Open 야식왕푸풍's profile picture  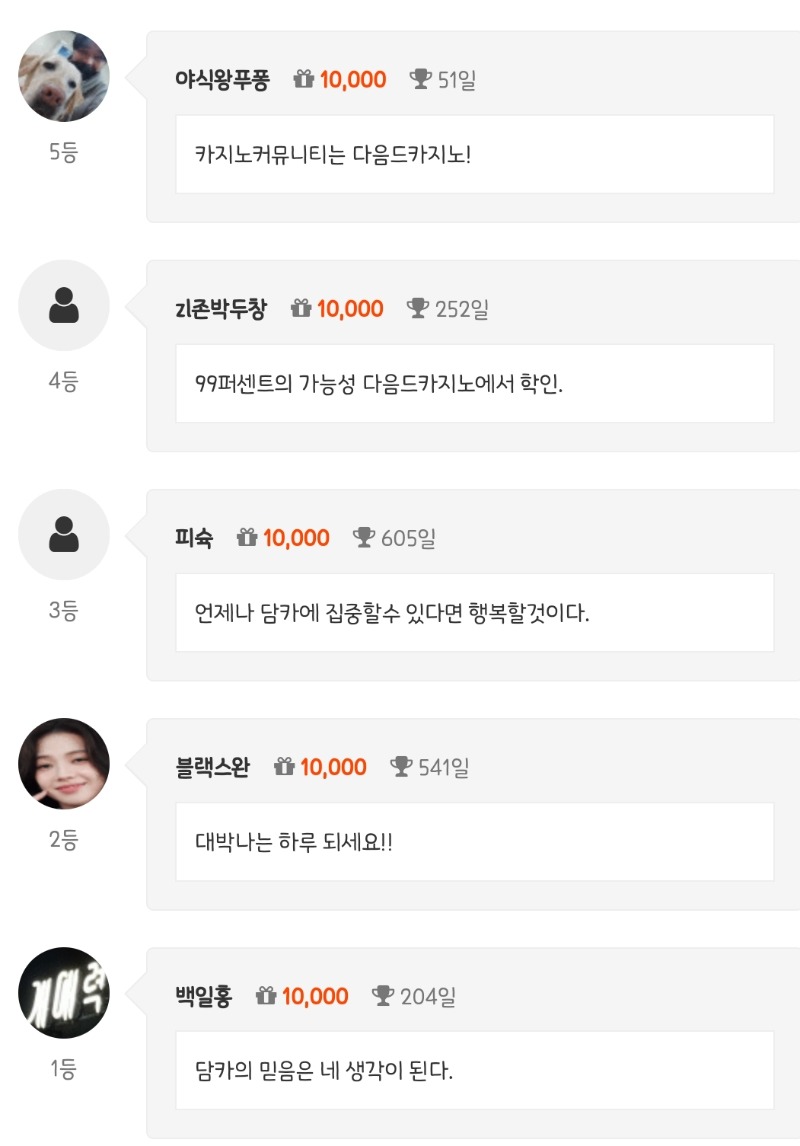click(64, 76)
